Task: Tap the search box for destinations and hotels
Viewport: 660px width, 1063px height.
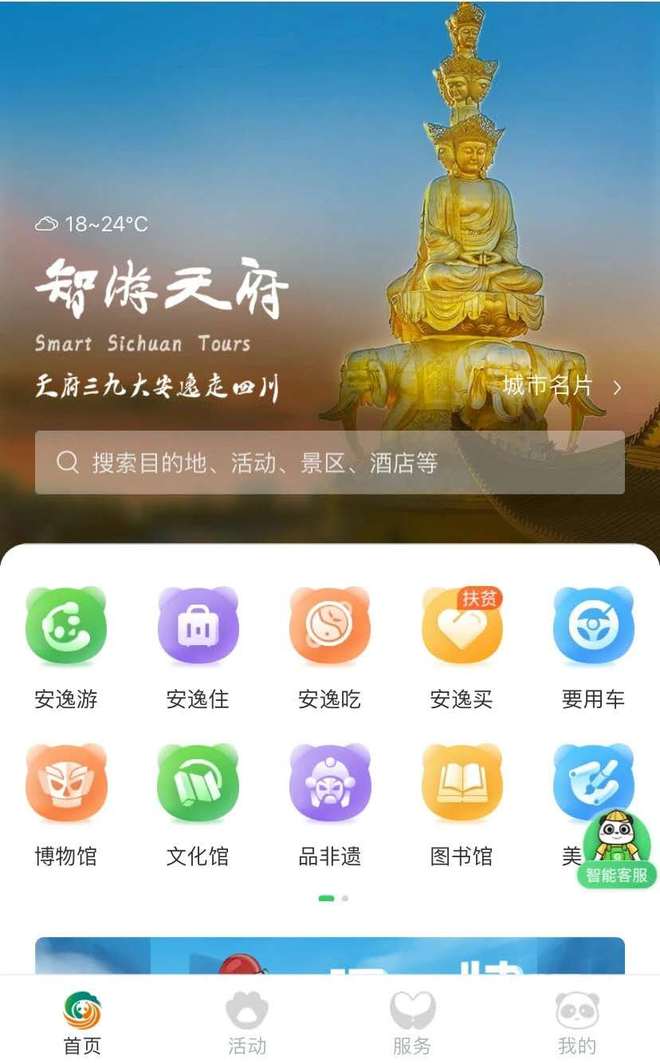Action: (330, 463)
